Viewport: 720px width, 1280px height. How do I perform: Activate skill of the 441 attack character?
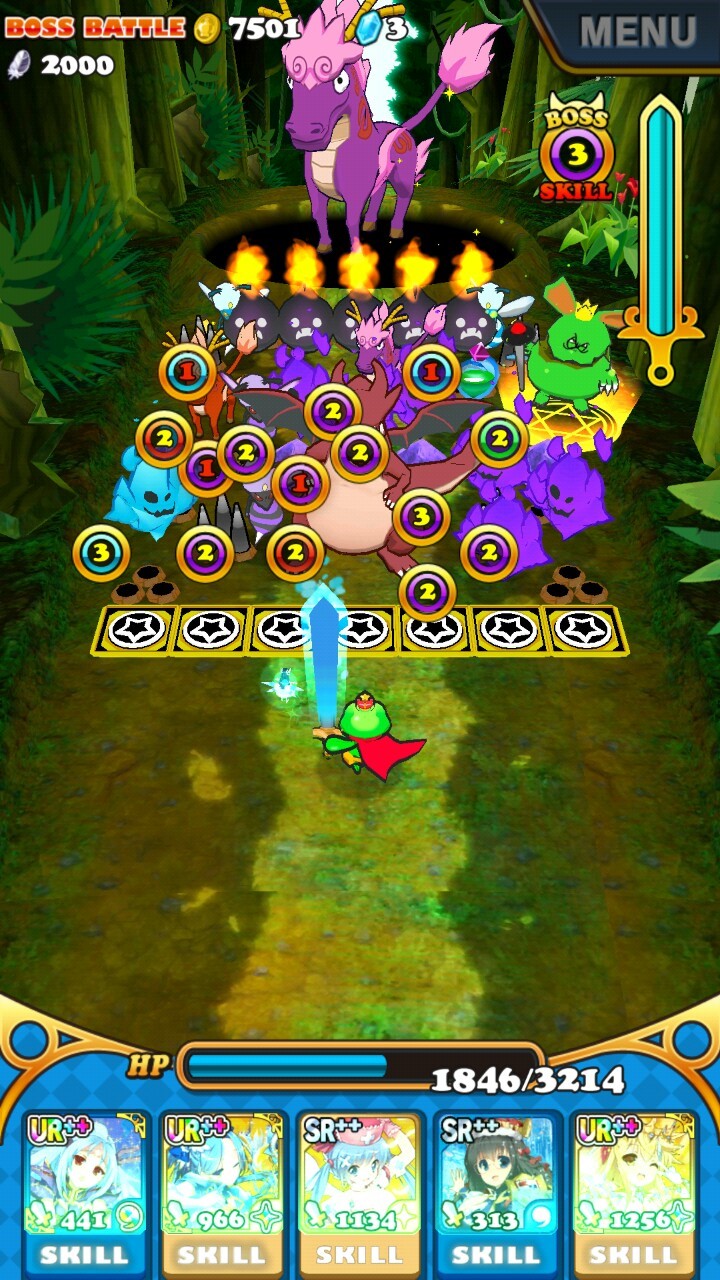(x=84, y=1254)
